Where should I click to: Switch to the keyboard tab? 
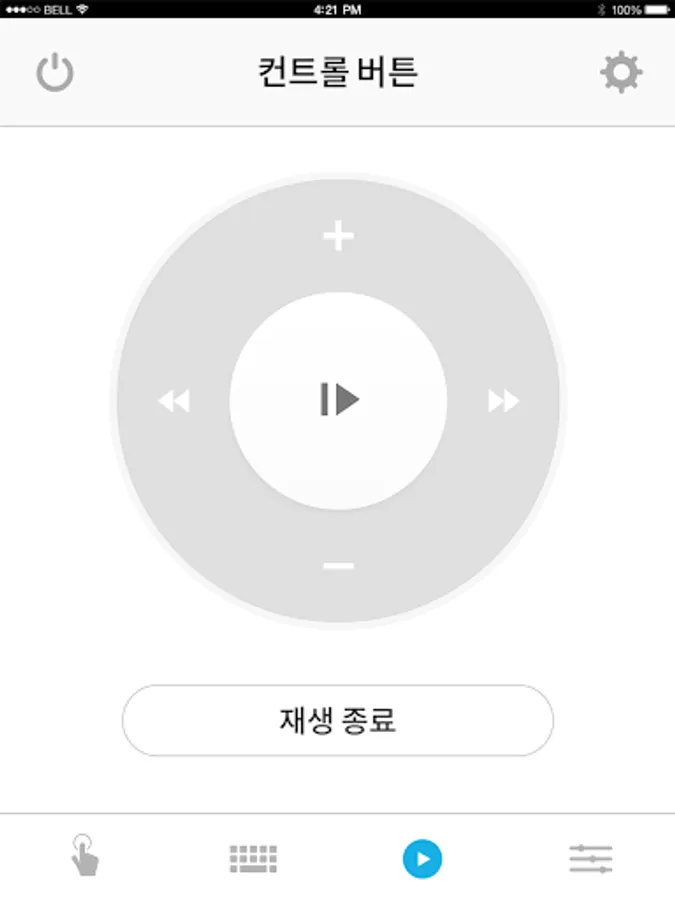coord(253,858)
